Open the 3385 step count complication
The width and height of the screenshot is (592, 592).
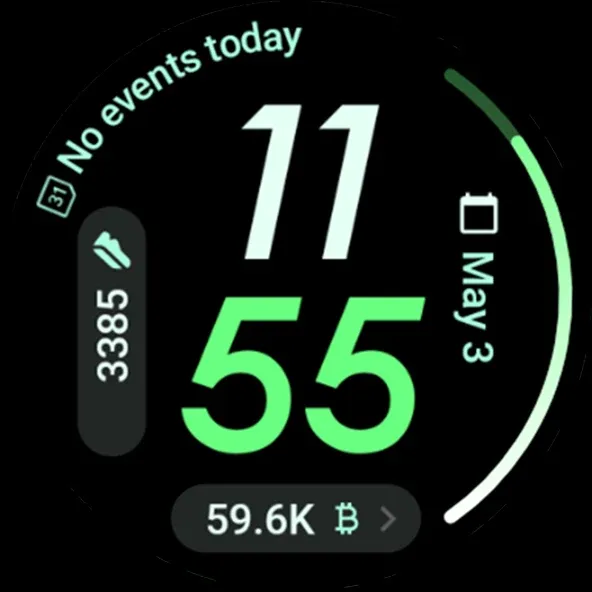(x=112, y=331)
